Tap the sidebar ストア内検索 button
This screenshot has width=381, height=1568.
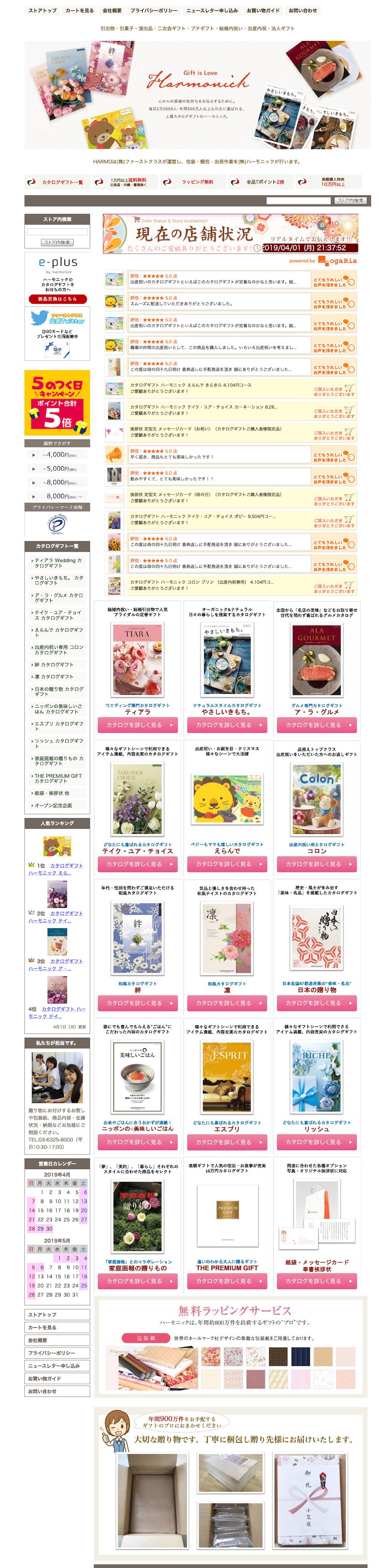coord(57,242)
